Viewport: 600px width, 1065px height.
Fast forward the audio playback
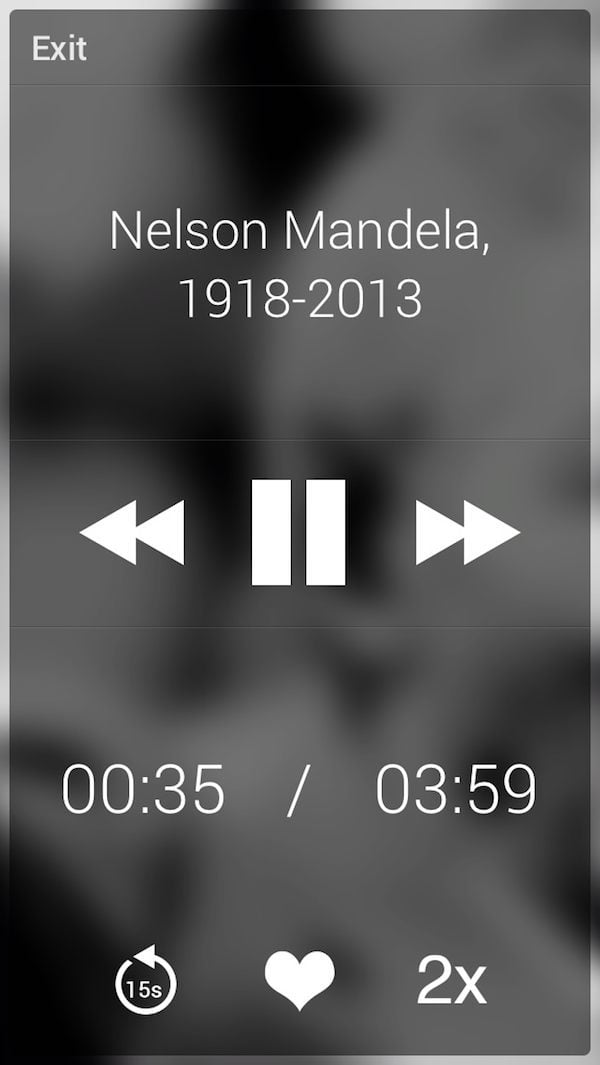[467, 532]
